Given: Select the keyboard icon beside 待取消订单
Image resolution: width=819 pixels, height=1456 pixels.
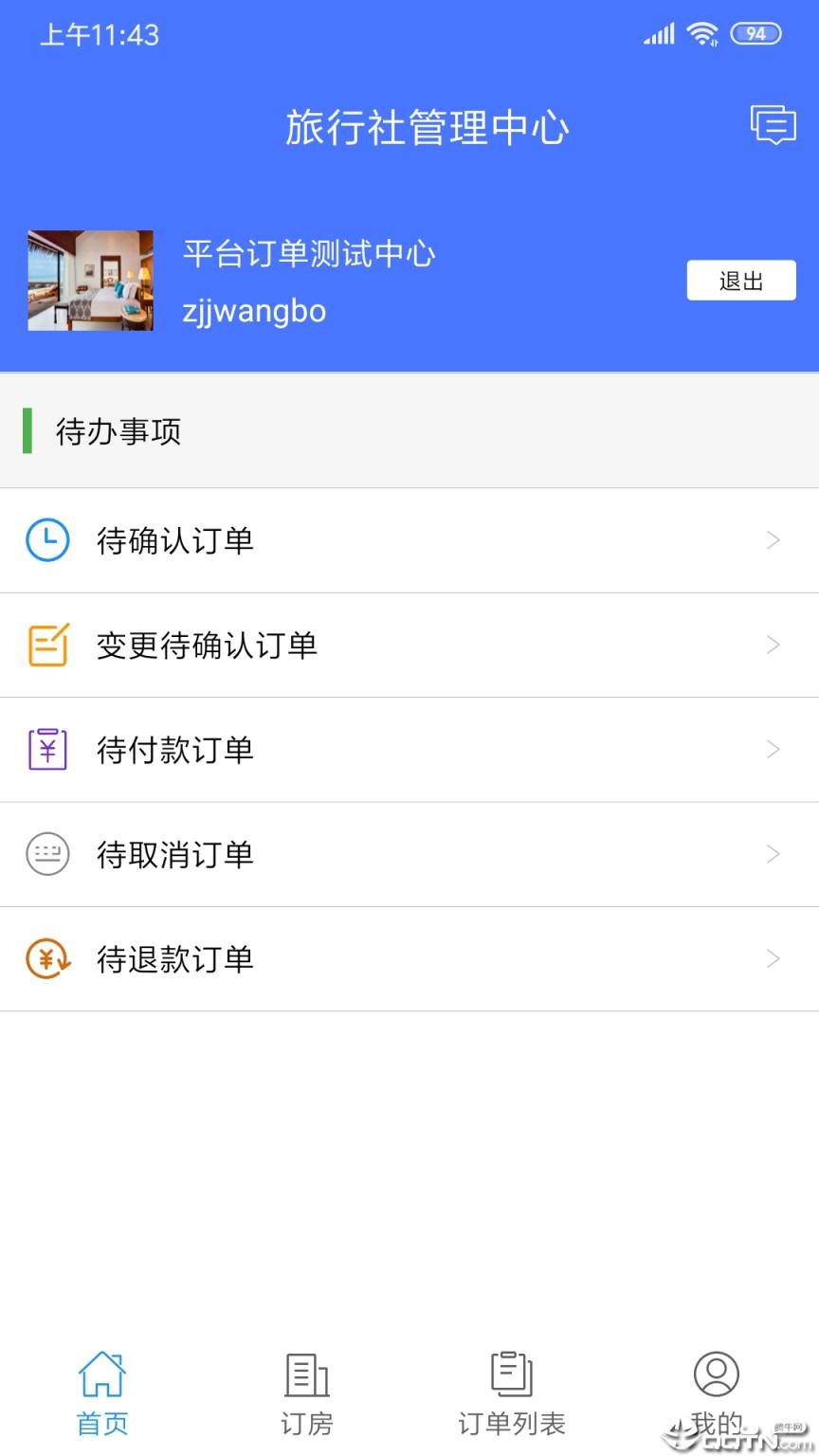Looking at the screenshot, I should (47, 854).
